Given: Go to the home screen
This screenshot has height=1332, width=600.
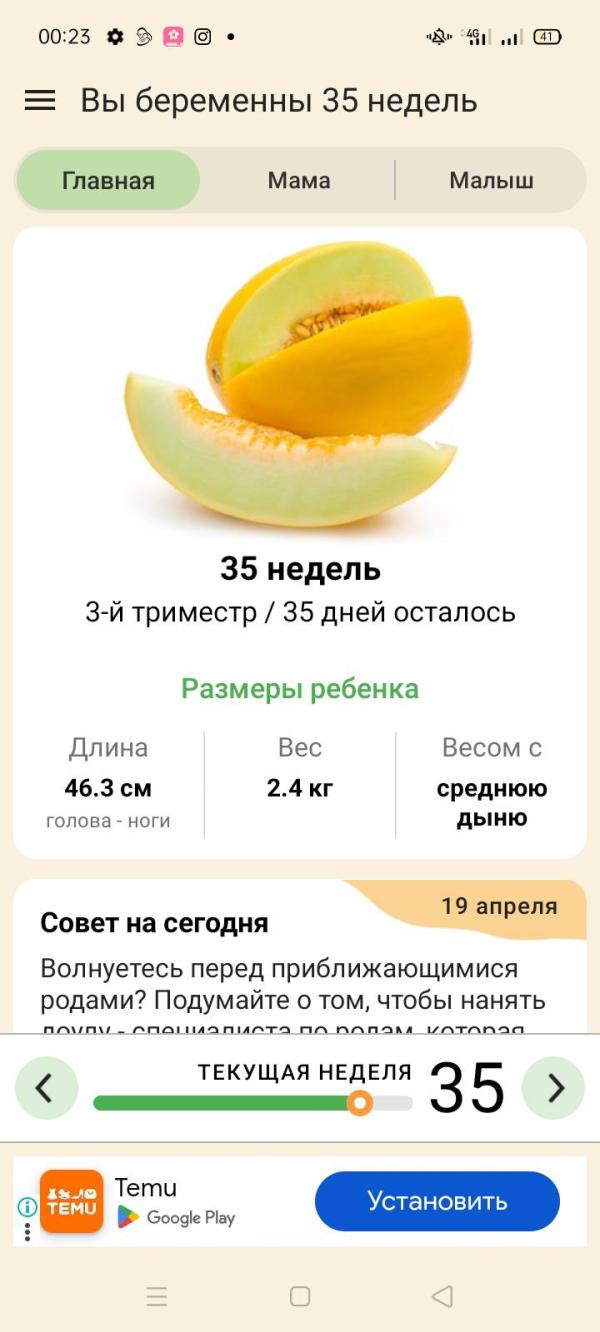Looking at the screenshot, I should point(300,1297).
